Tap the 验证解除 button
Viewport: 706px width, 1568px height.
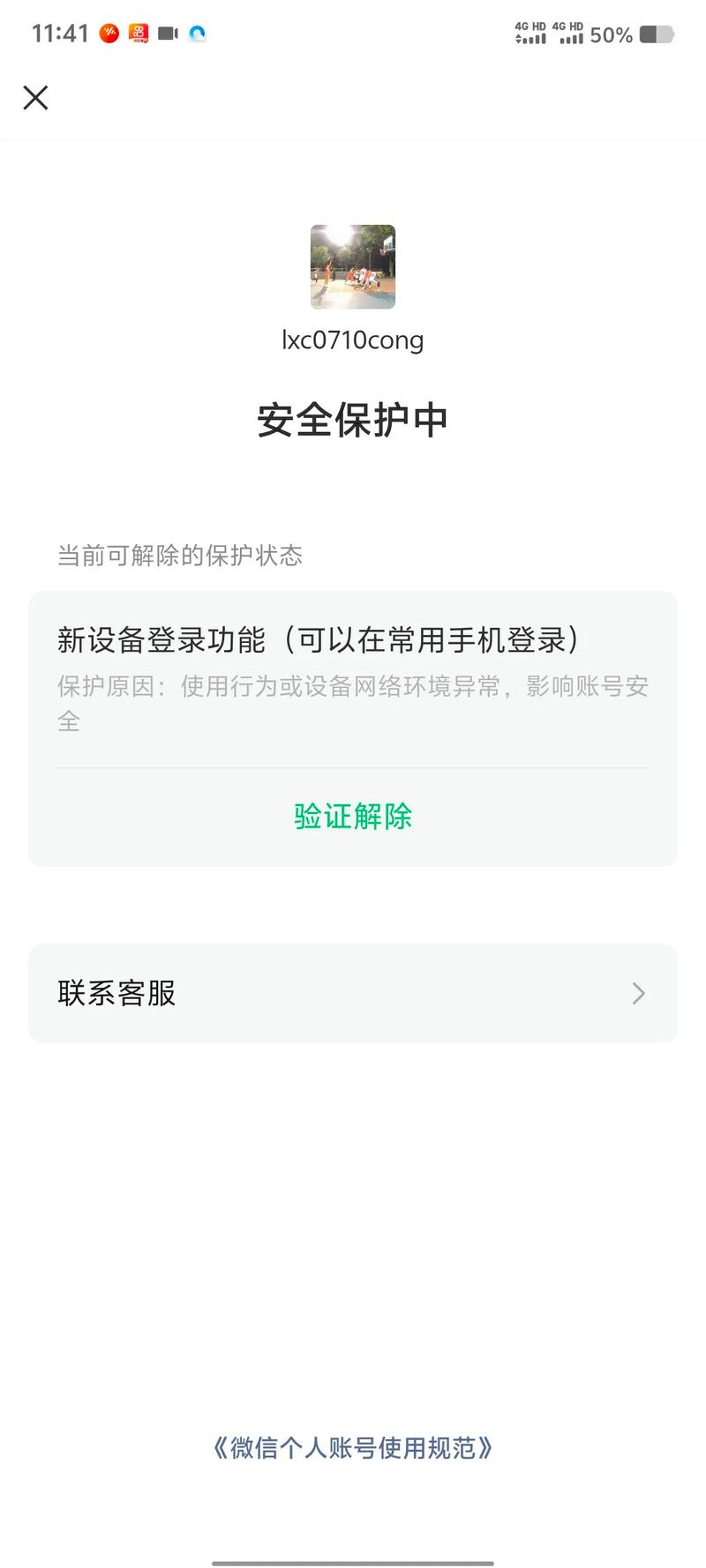click(352, 818)
